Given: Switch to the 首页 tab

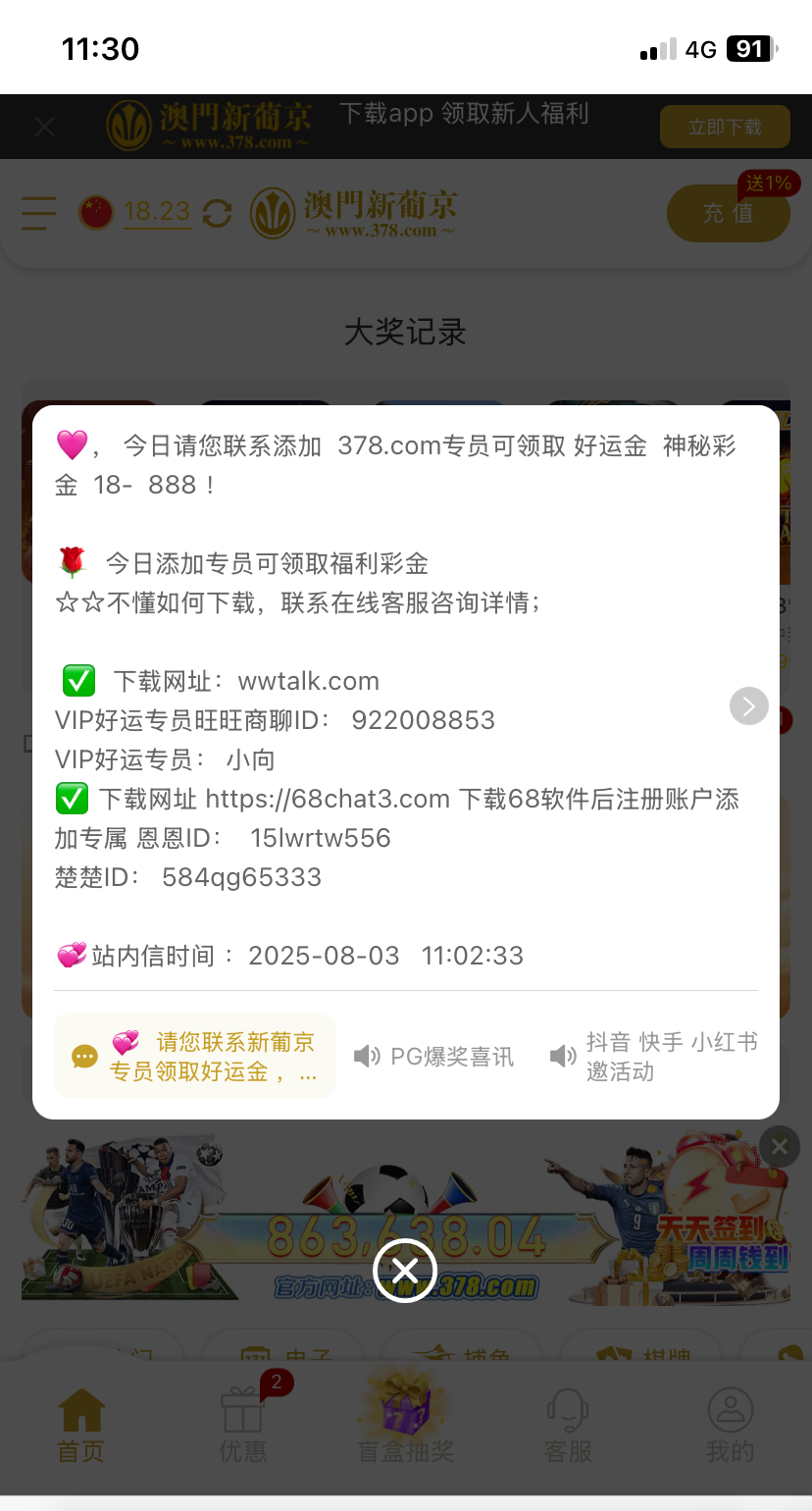Looking at the screenshot, I should [x=81, y=1426].
